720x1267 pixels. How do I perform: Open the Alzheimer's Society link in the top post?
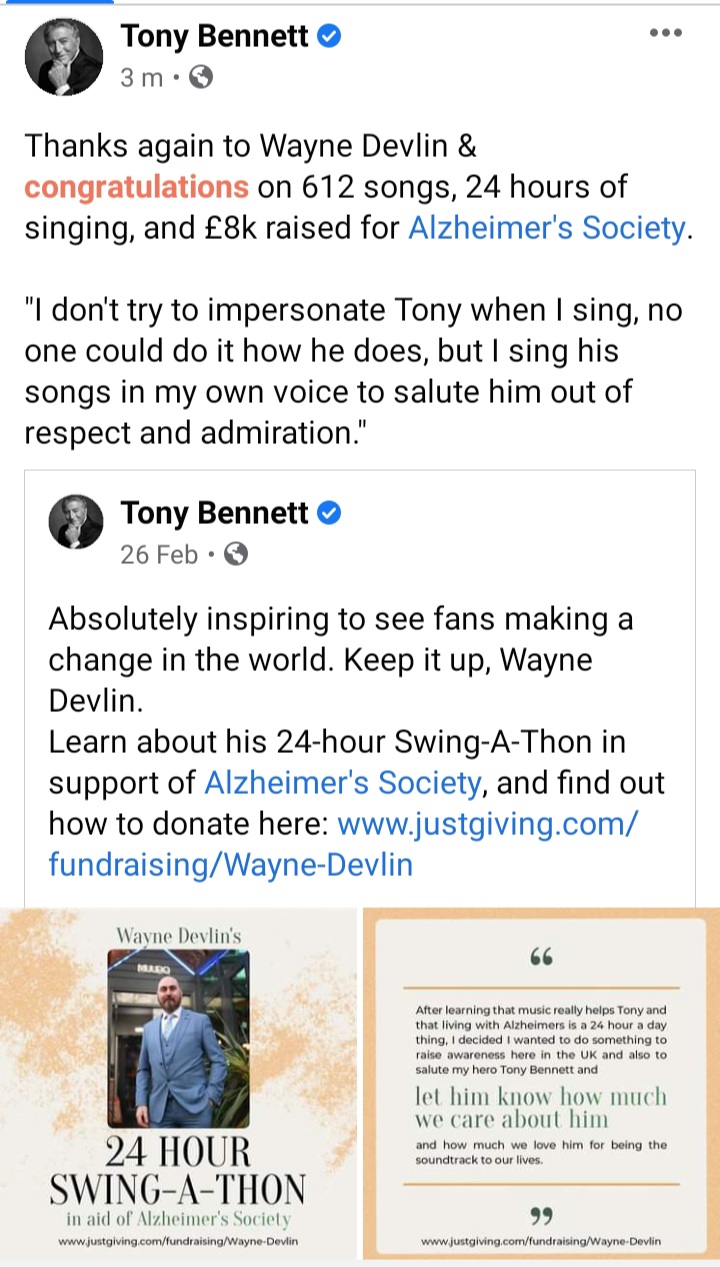(546, 228)
